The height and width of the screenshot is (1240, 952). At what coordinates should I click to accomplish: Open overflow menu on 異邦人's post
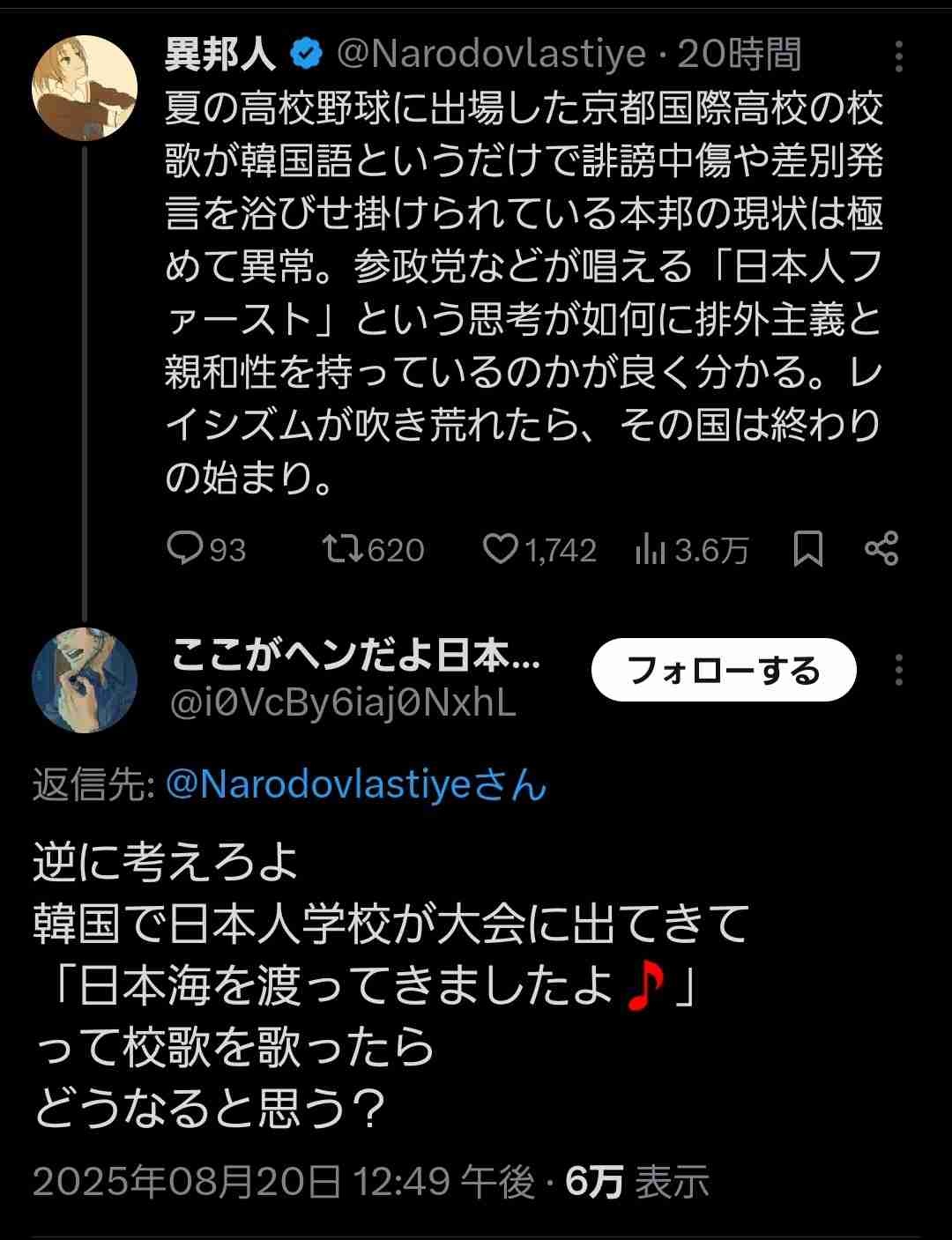click(x=898, y=56)
